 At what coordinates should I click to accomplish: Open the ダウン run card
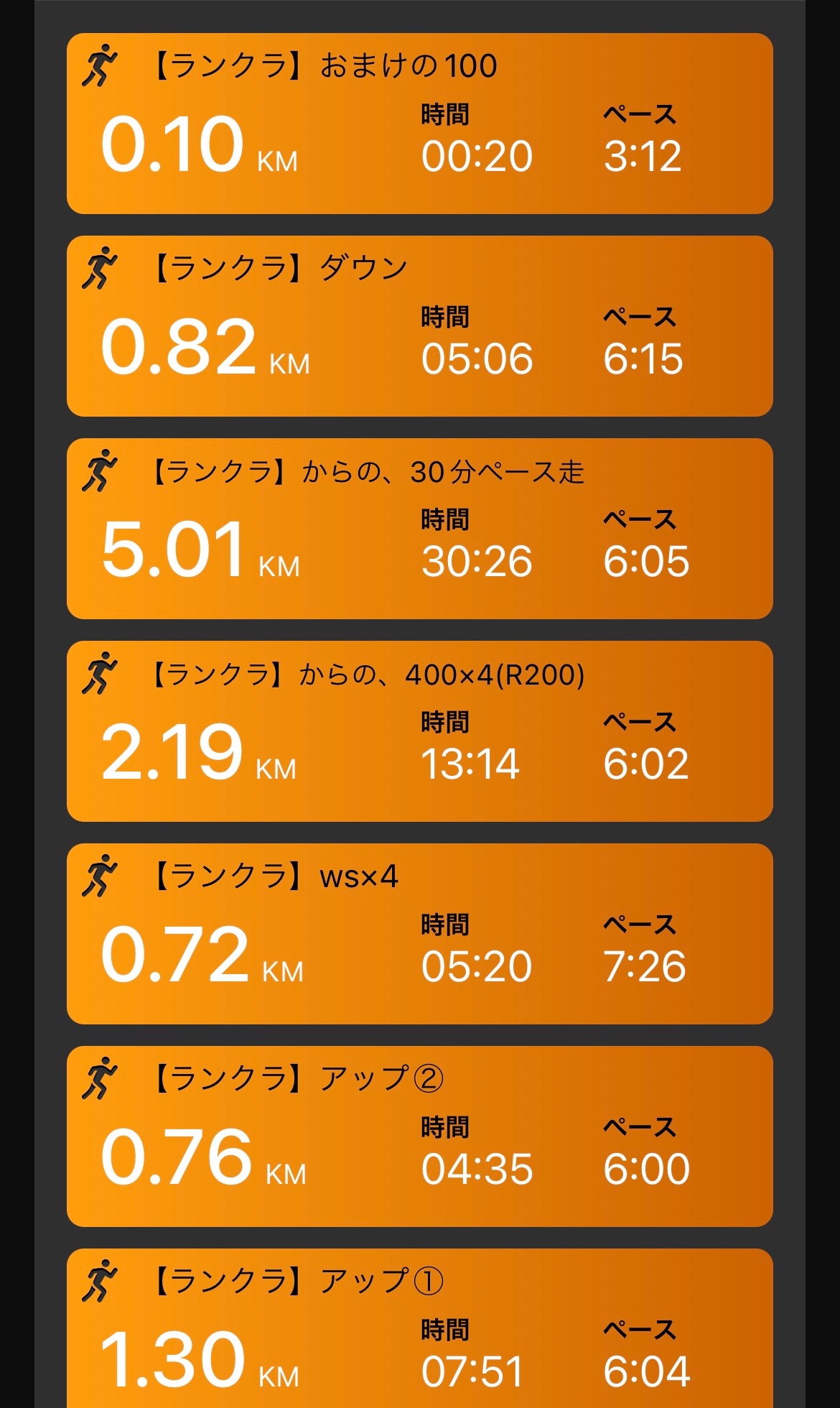point(420,326)
